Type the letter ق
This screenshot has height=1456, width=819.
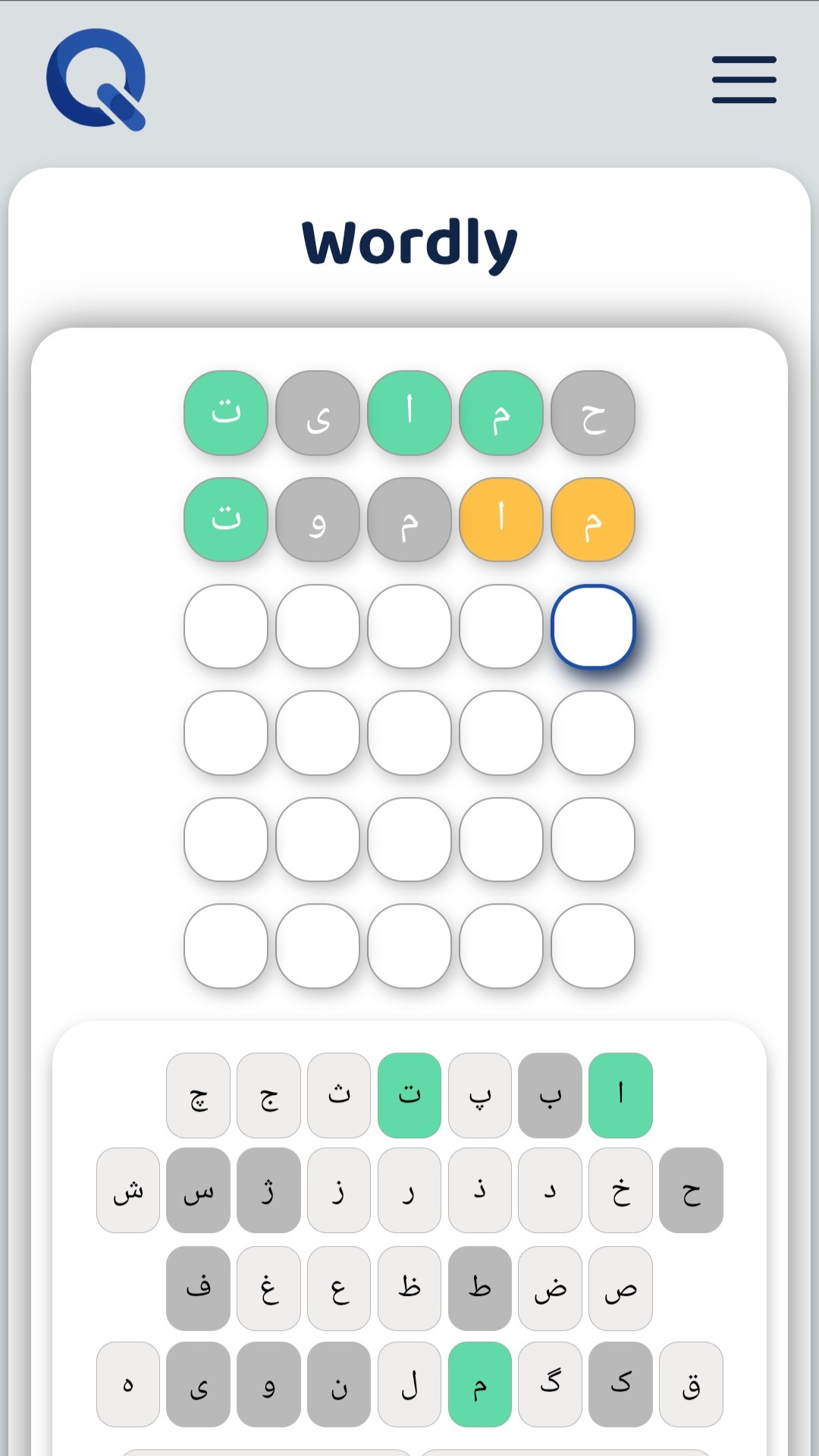pyautogui.click(x=691, y=1384)
